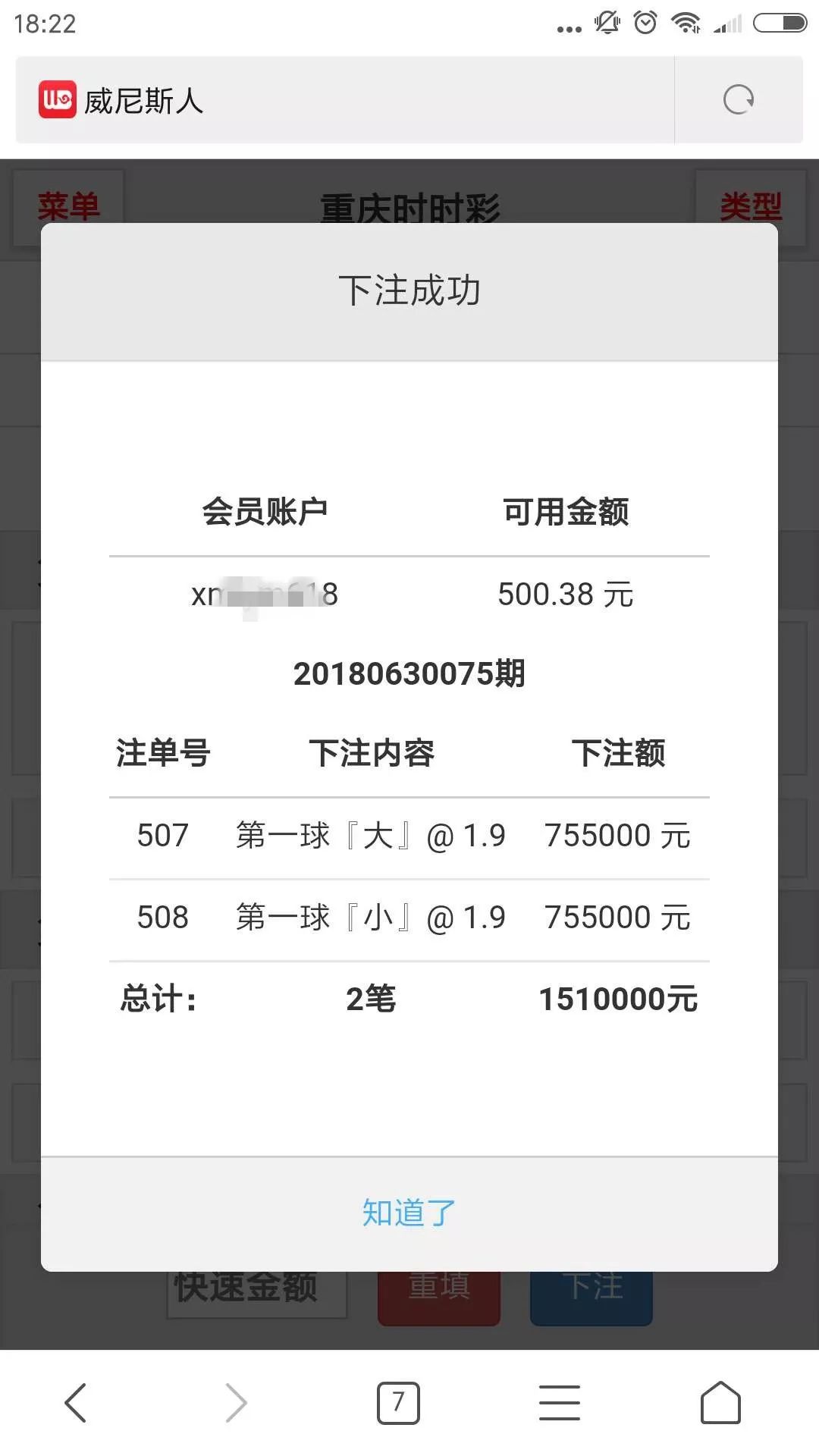Open the tab switcher showing 7 tabs
The height and width of the screenshot is (1456, 819).
tap(398, 1402)
